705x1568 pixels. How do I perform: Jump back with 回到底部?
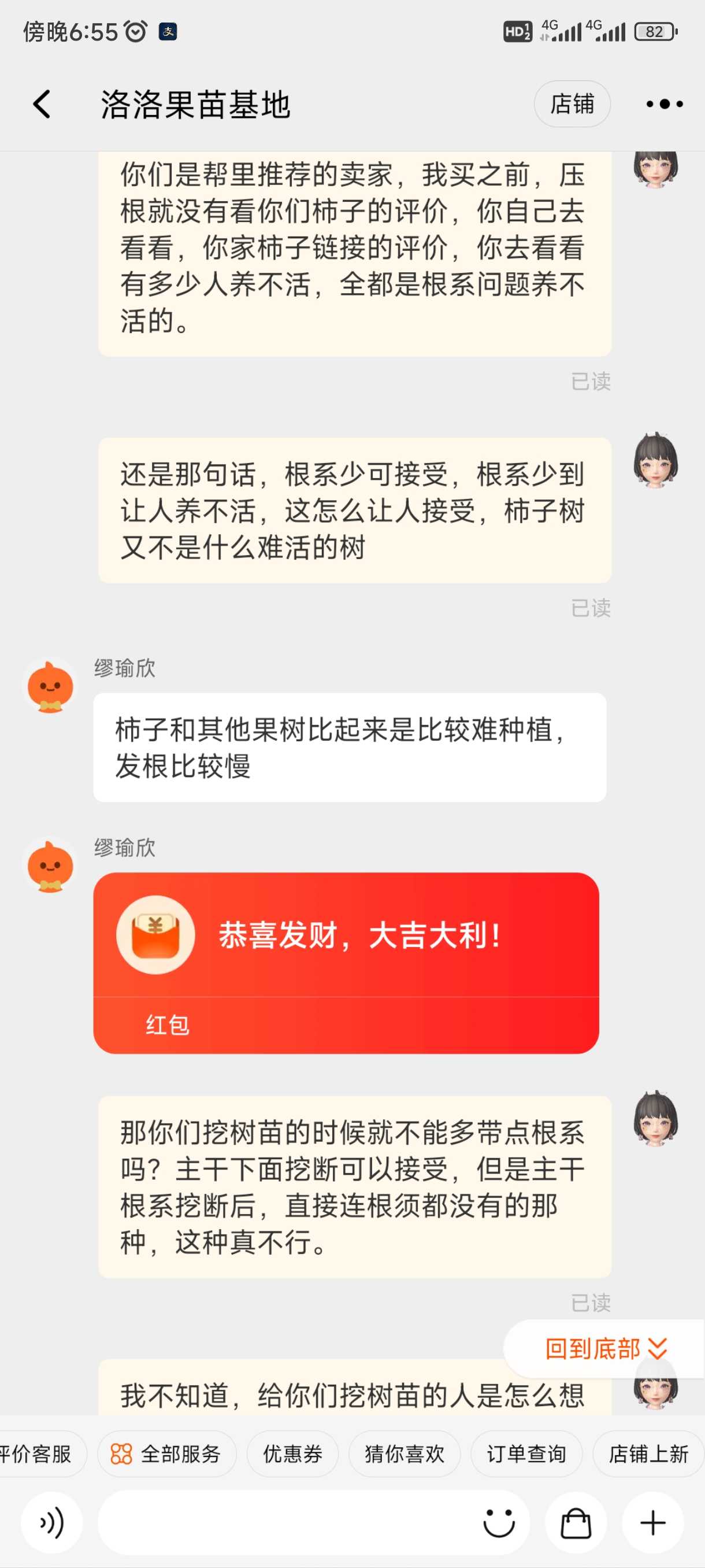604,1348
